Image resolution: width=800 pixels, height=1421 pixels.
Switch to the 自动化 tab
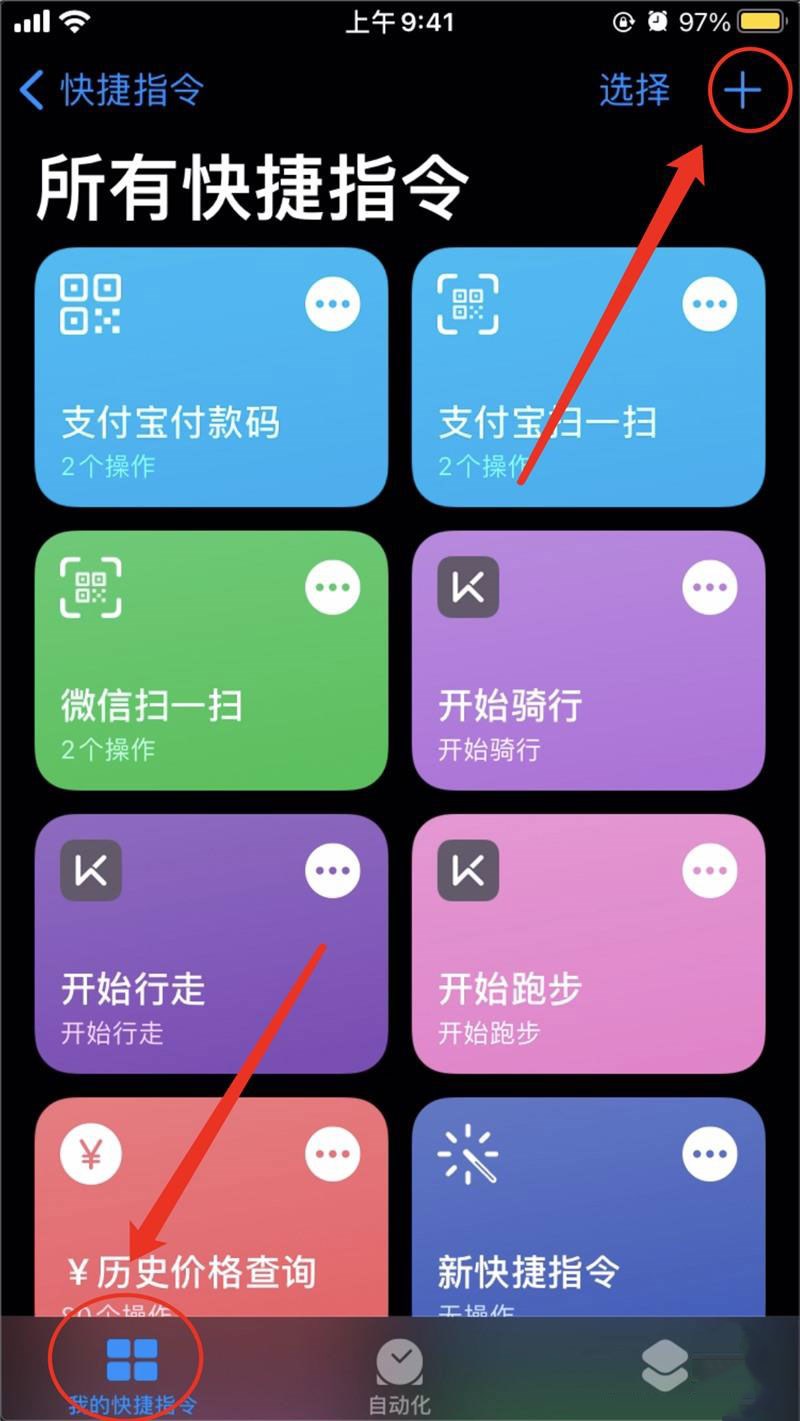coord(400,1370)
